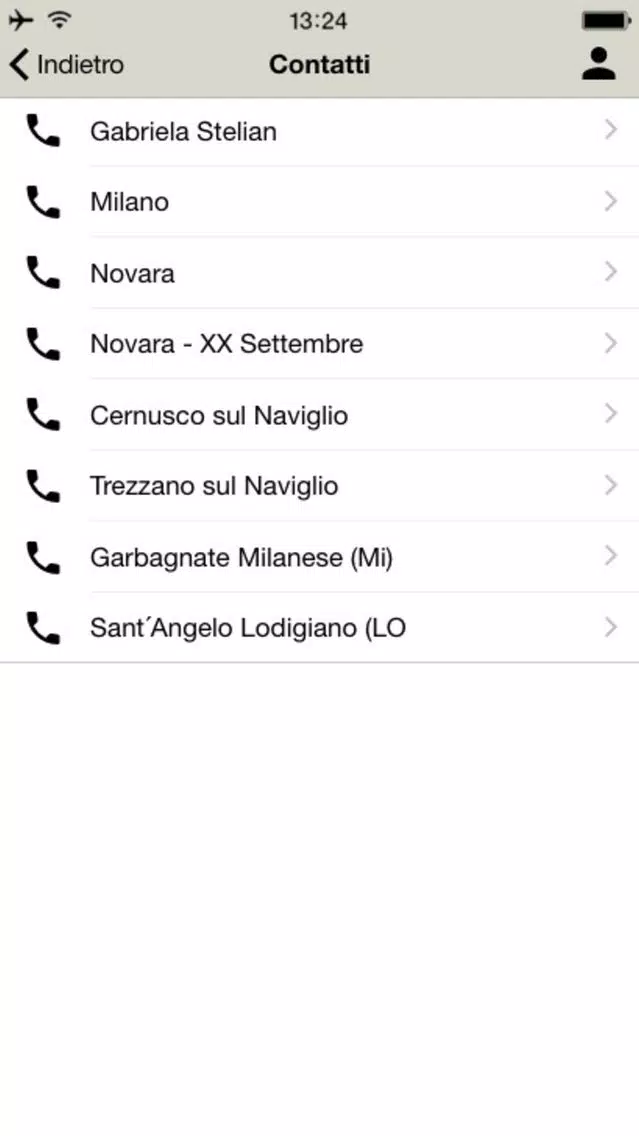Image resolution: width=639 pixels, height=1136 pixels.
Task: Choose Cernusco sul Naviglio
Action: (x=320, y=414)
